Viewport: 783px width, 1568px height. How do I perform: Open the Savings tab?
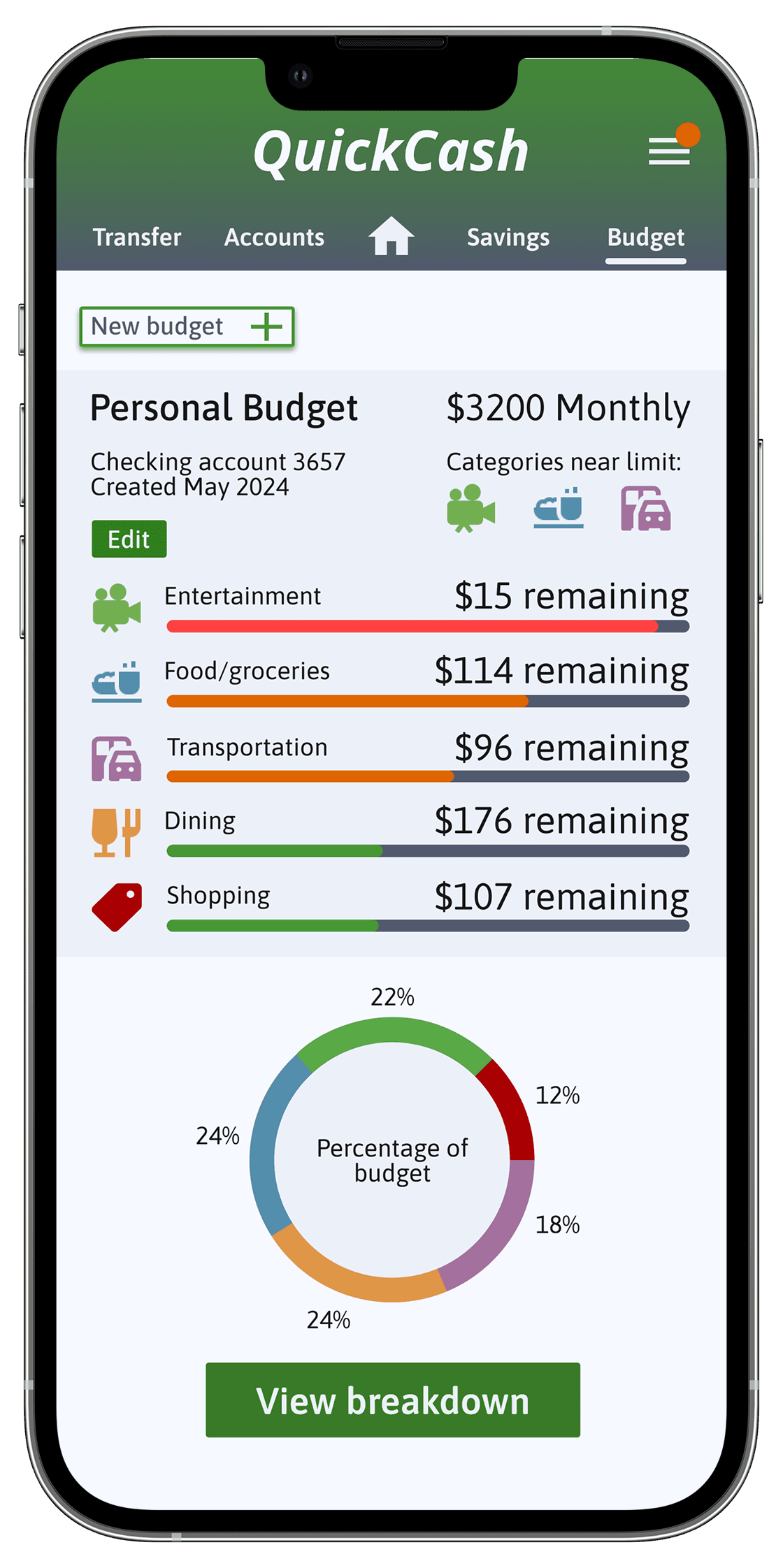click(x=508, y=238)
